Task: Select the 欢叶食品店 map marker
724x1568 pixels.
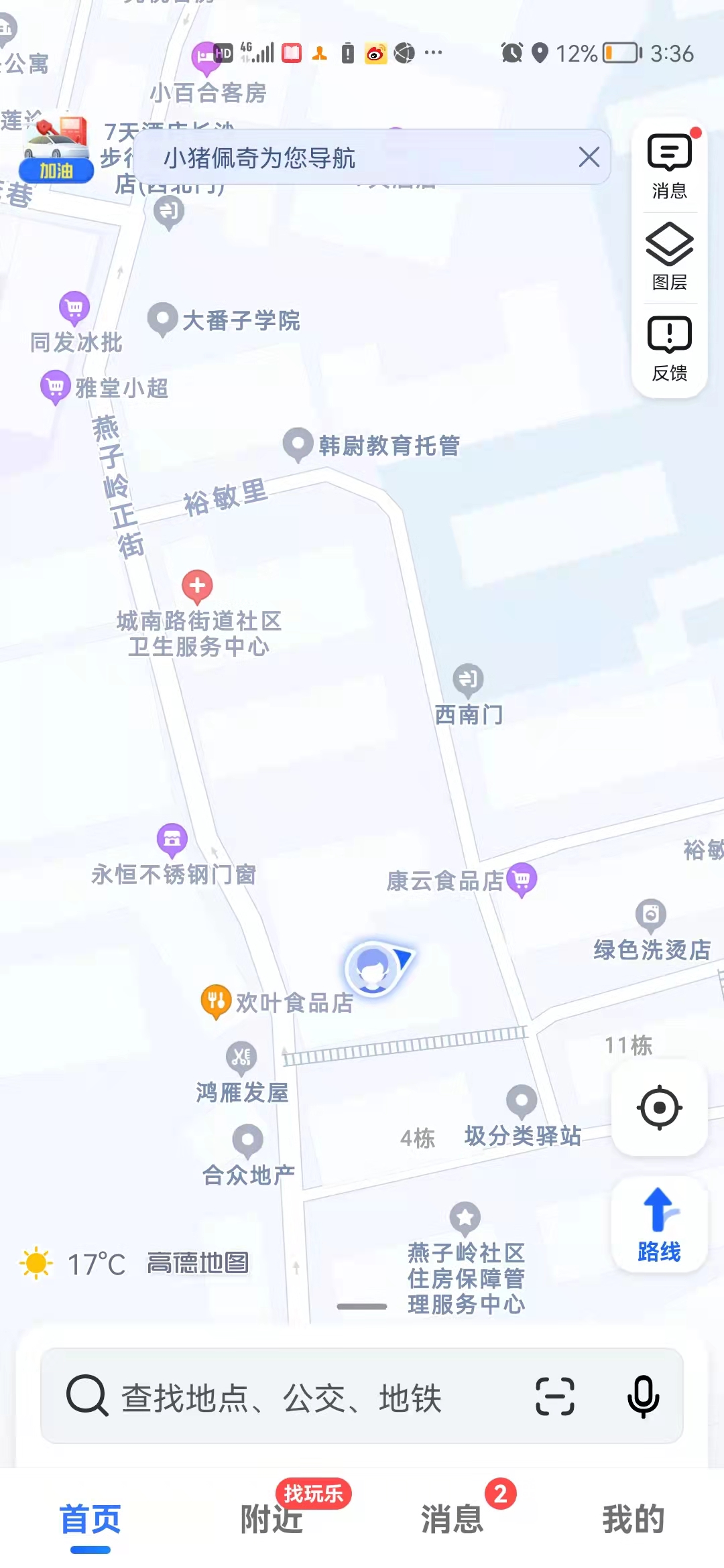Action: click(x=216, y=1001)
